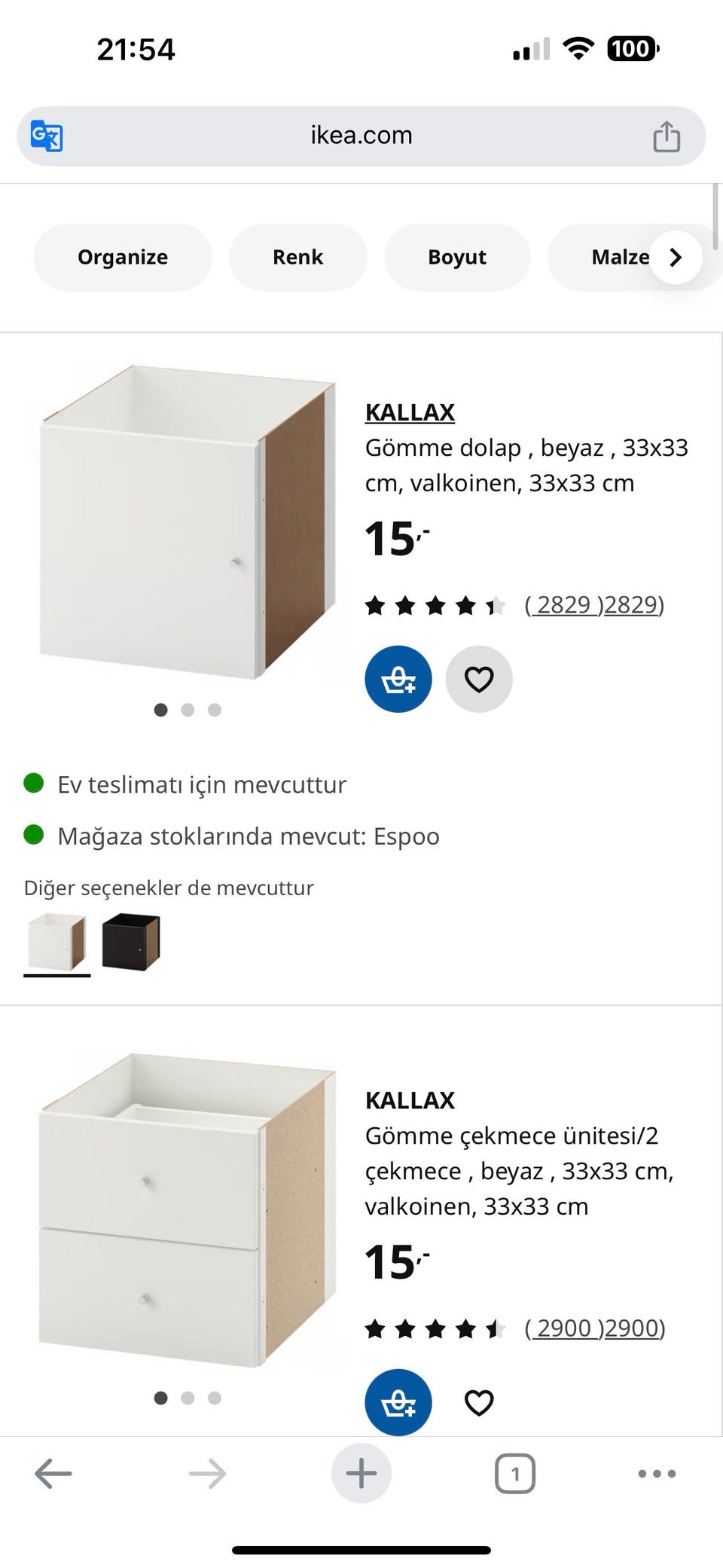Select the second carousel dot on the door unit

pyautogui.click(x=188, y=709)
